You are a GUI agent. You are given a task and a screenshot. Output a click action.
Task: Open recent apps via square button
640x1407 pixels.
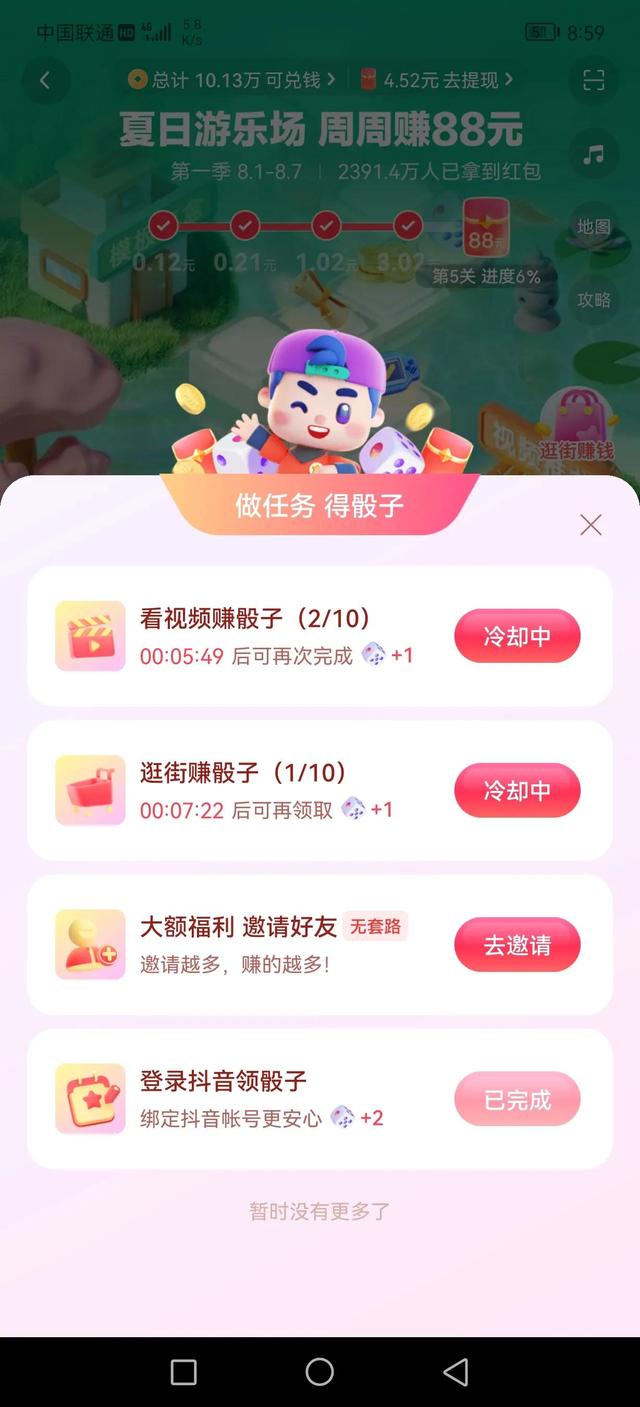point(184,1372)
